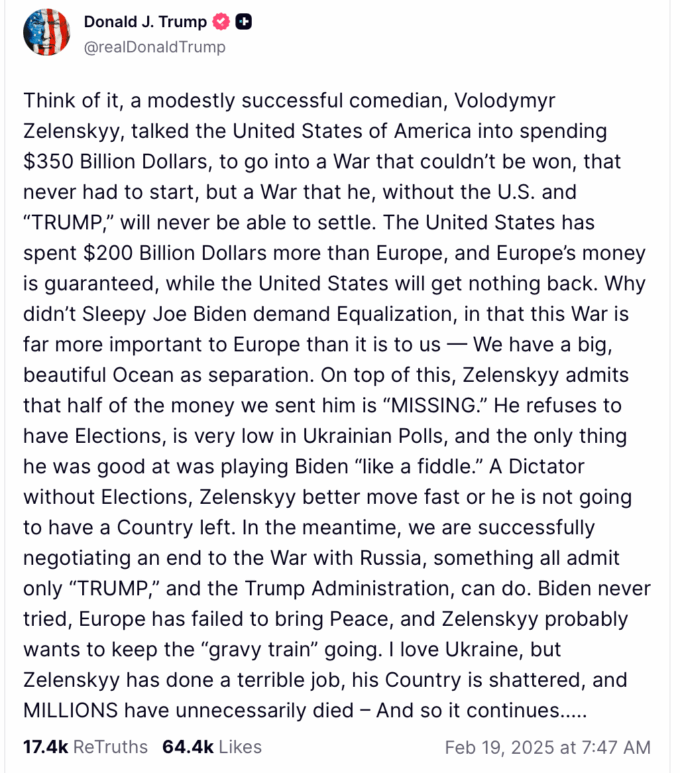Screen dimensions: 680x773
Task: View the 64.4k Likes list
Action: (x=211, y=747)
